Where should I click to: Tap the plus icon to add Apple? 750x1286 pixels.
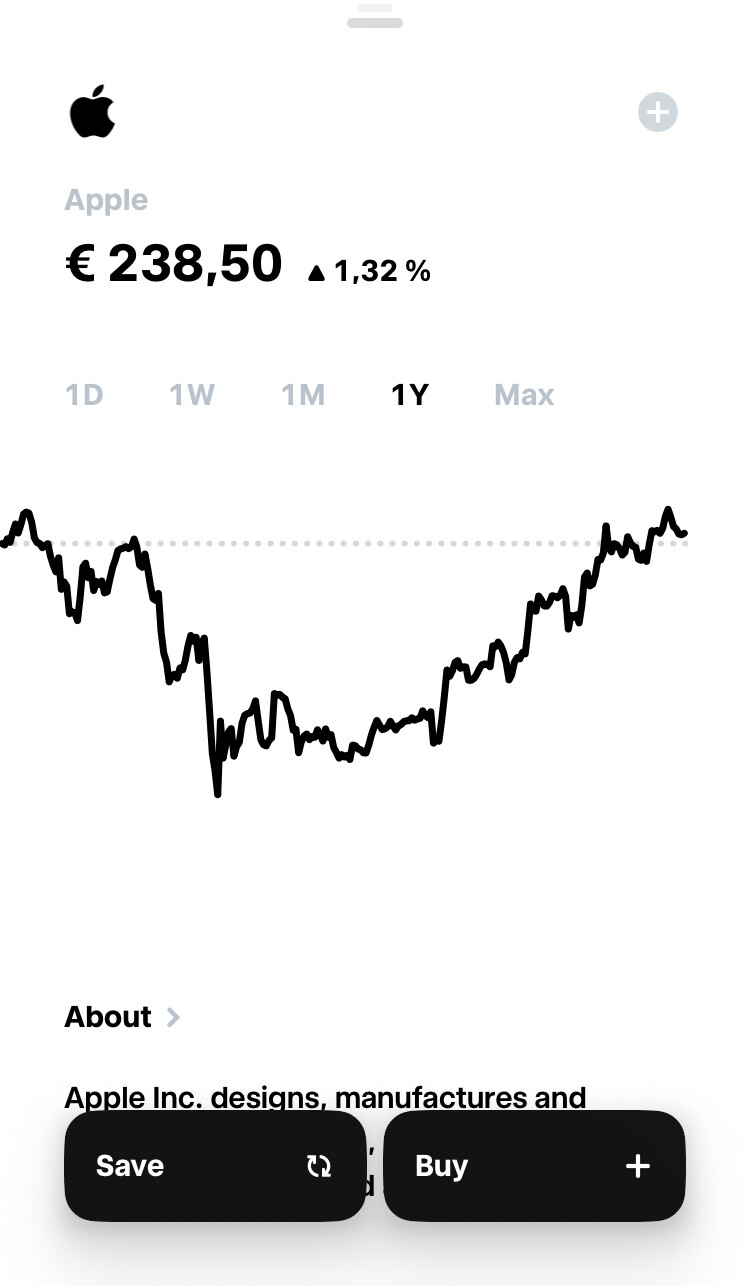tap(657, 112)
